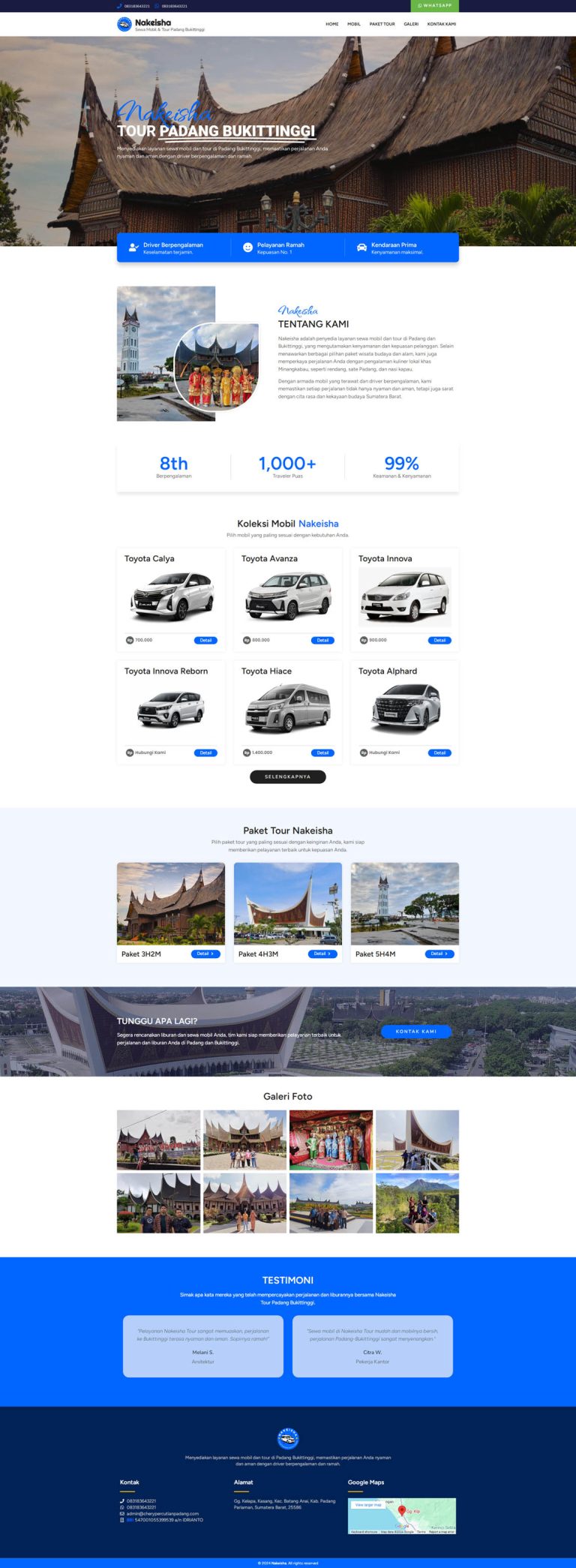
Task: View Detail for Toyota Innova Reborn
Action: pos(205,752)
